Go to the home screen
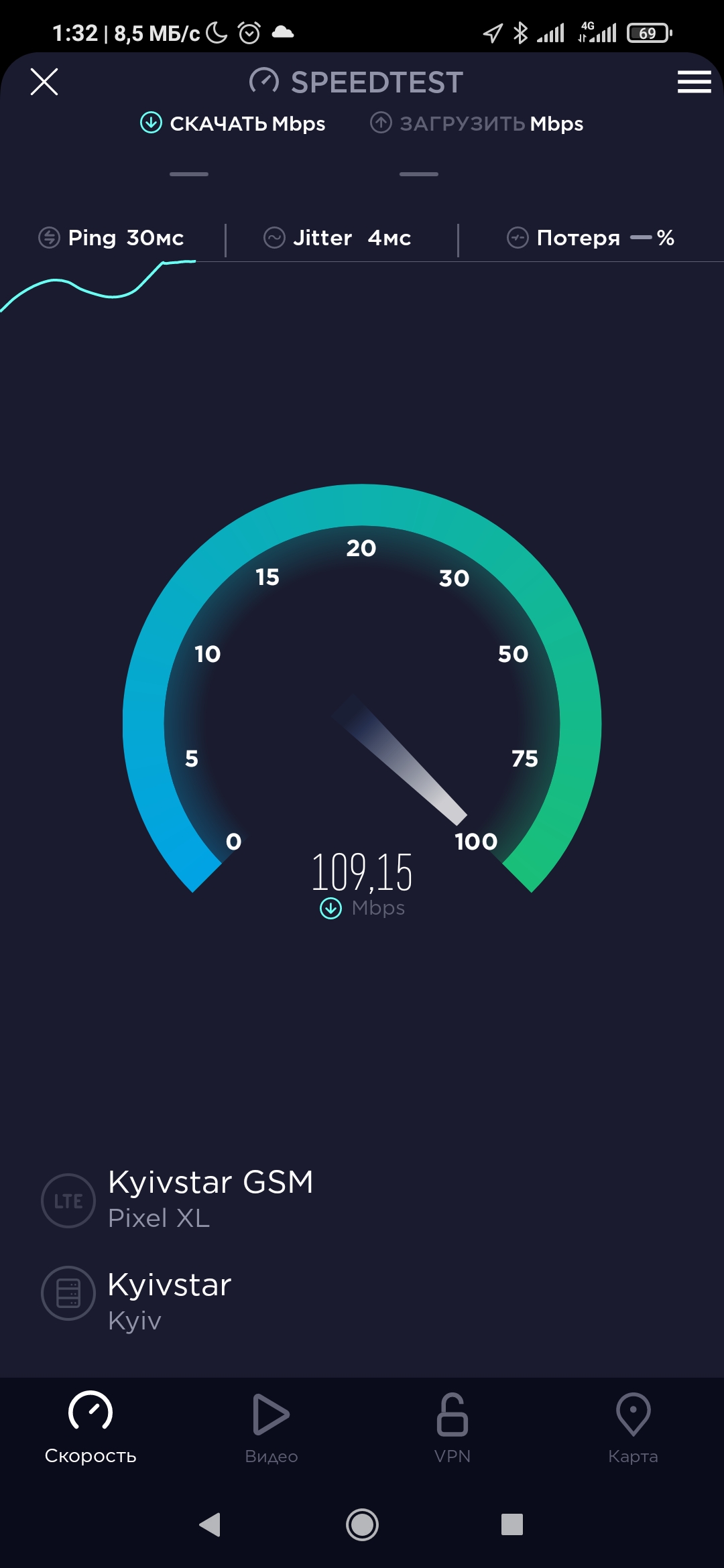724x1568 pixels. coord(362,1524)
